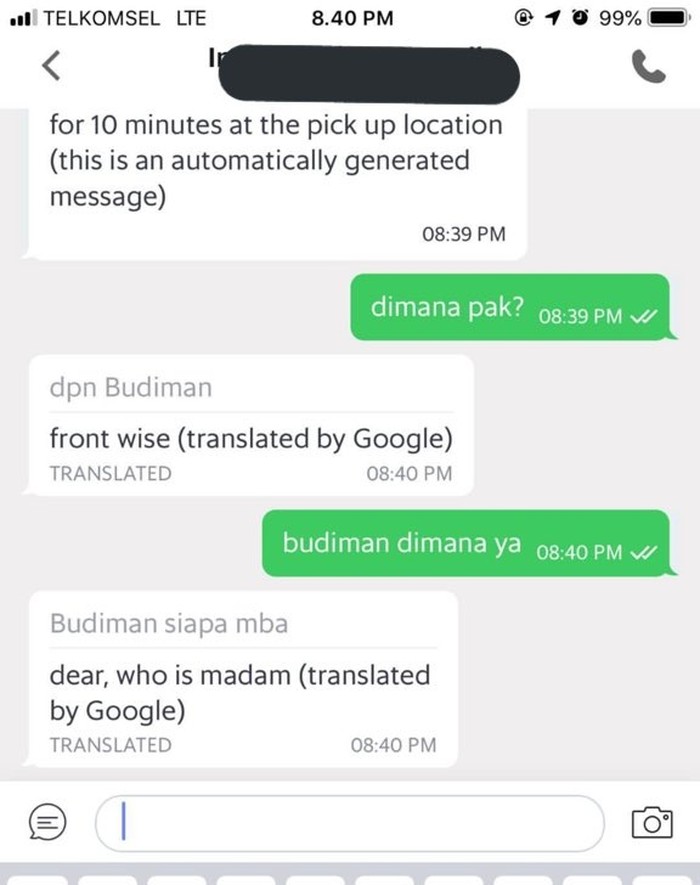Go back using the top-left arrow

51,68
